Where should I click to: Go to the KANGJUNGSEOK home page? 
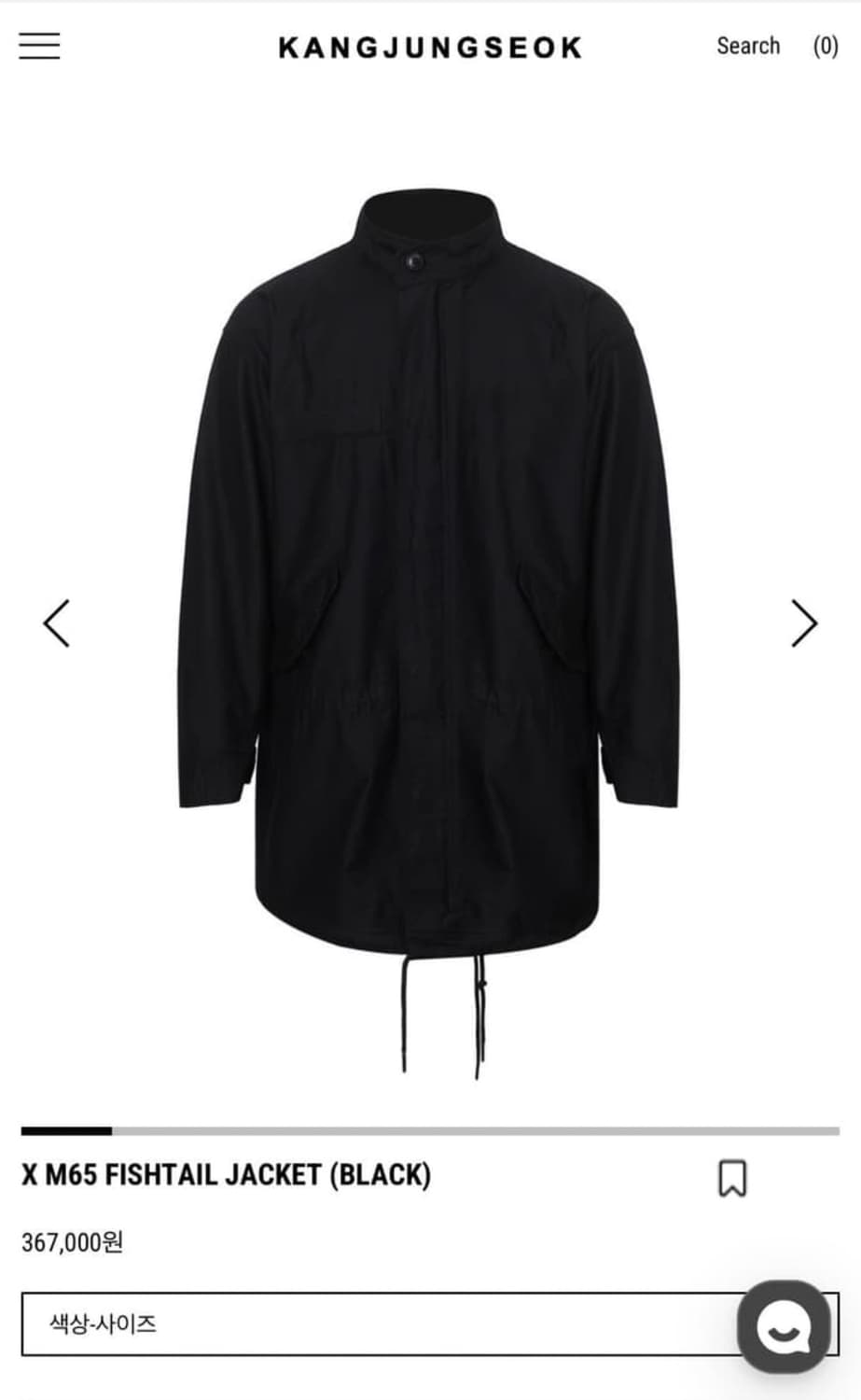tap(430, 48)
